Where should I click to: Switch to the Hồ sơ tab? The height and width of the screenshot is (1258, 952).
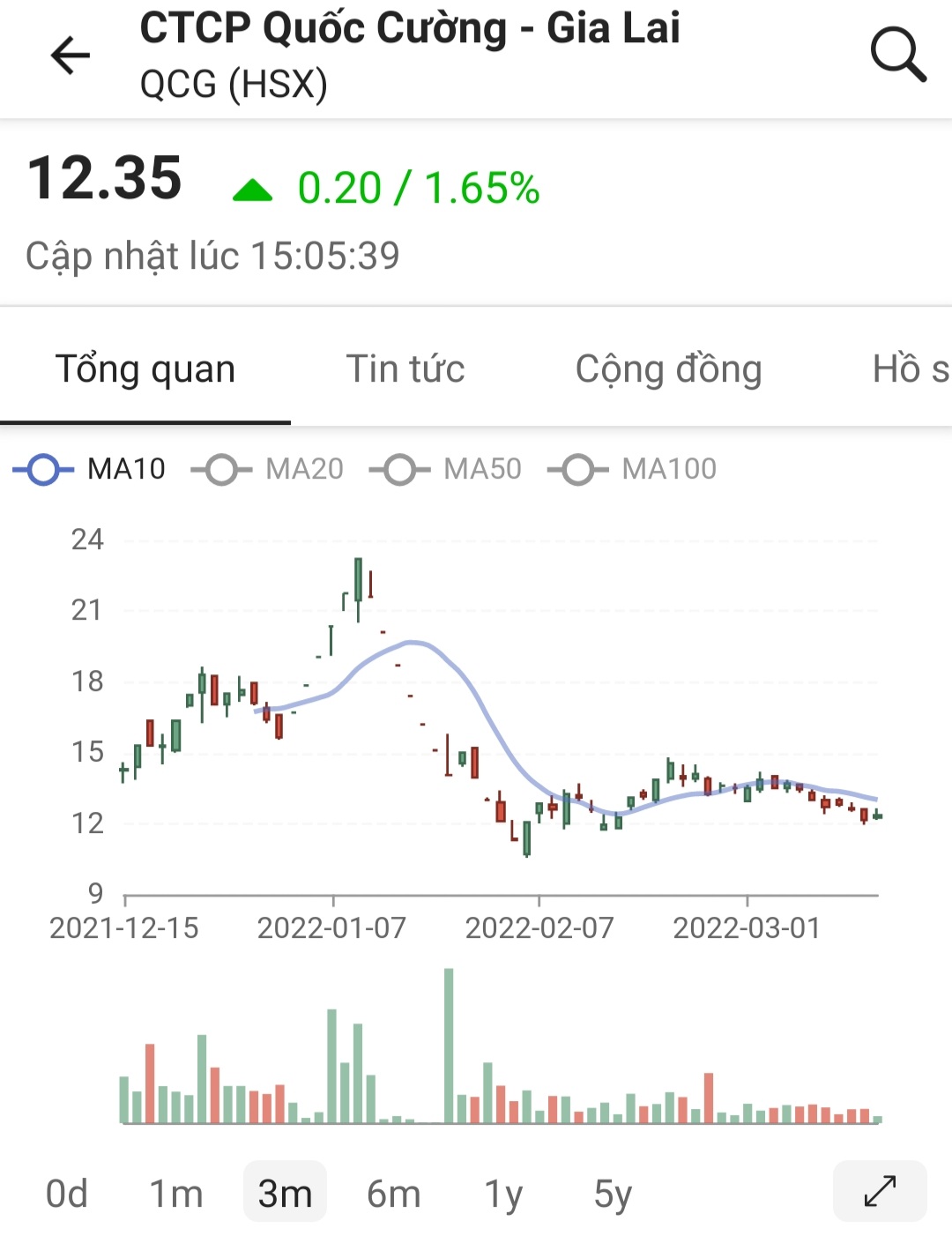[x=910, y=369]
